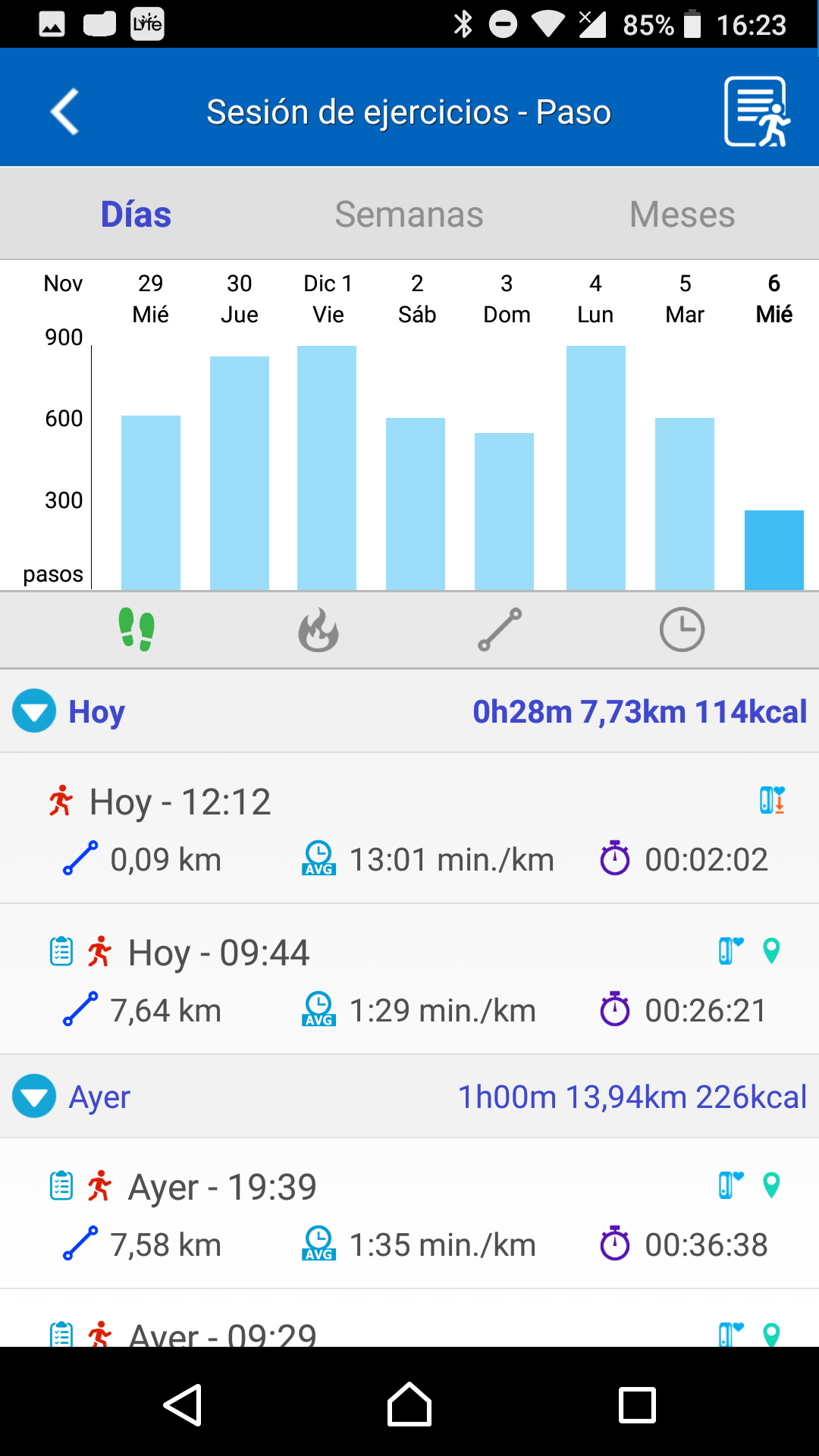Switch to the Semanas tab
819x1456 pixels.
click(409, 214)
